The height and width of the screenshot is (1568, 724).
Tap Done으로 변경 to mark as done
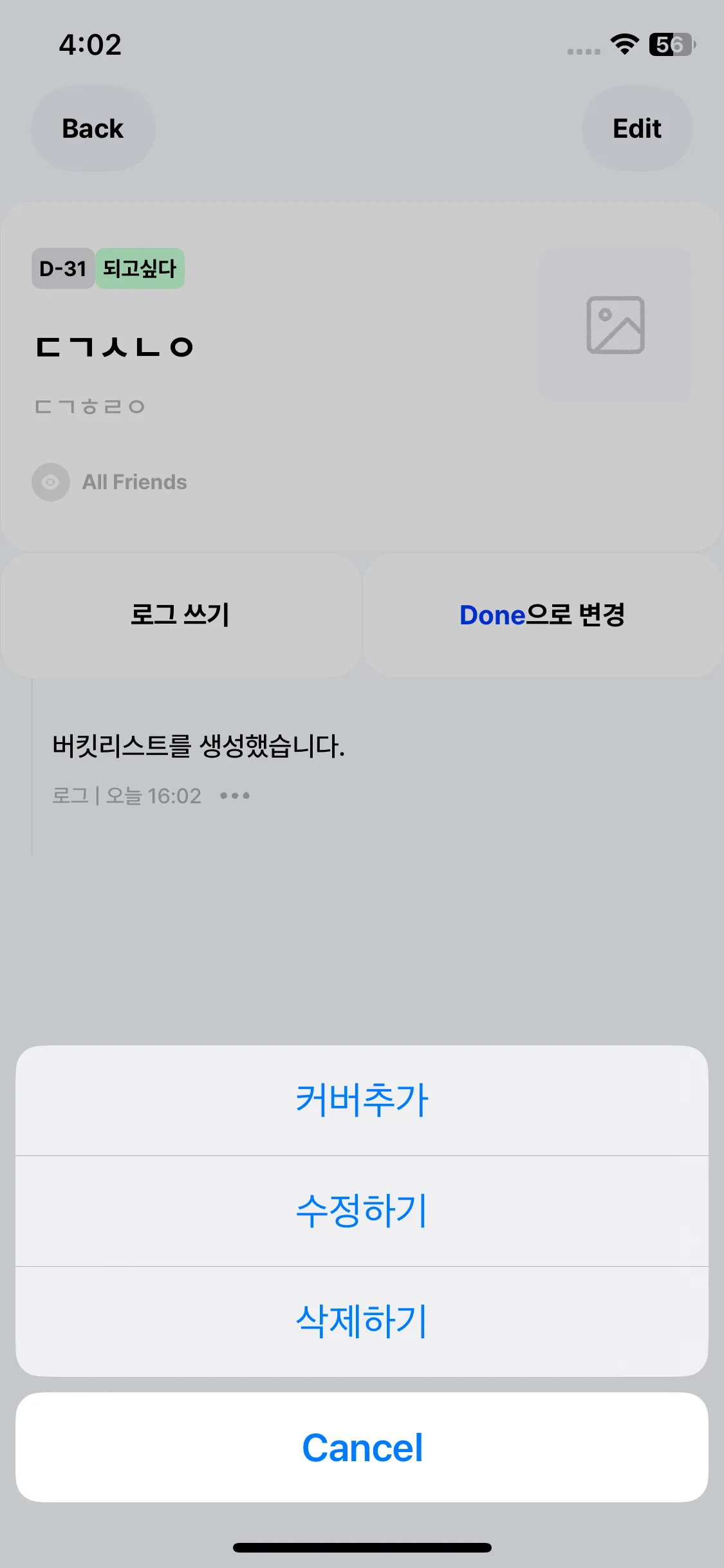point(543,615)
